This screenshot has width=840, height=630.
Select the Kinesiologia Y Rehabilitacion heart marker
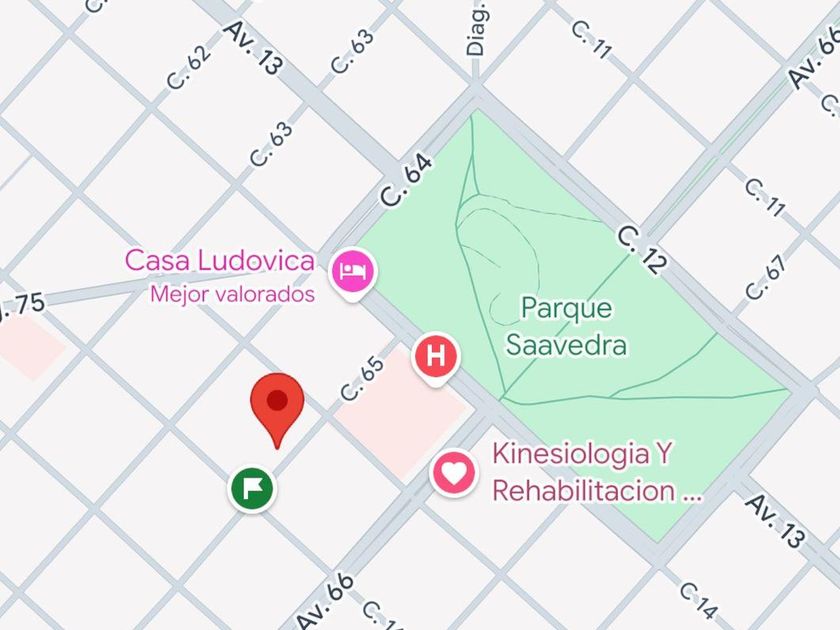(454, 471)
